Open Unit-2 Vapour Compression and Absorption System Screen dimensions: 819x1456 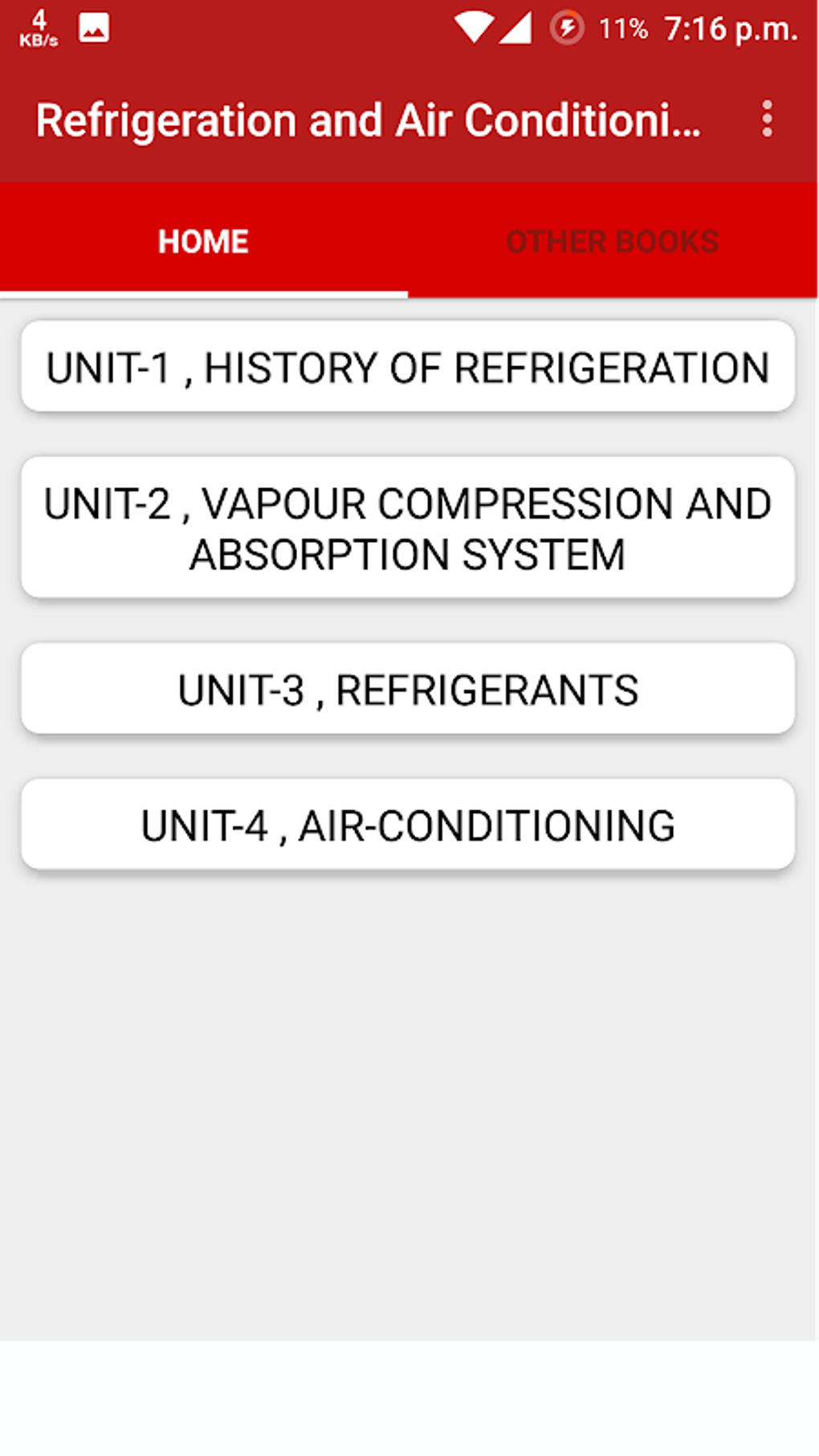(408, 528)
